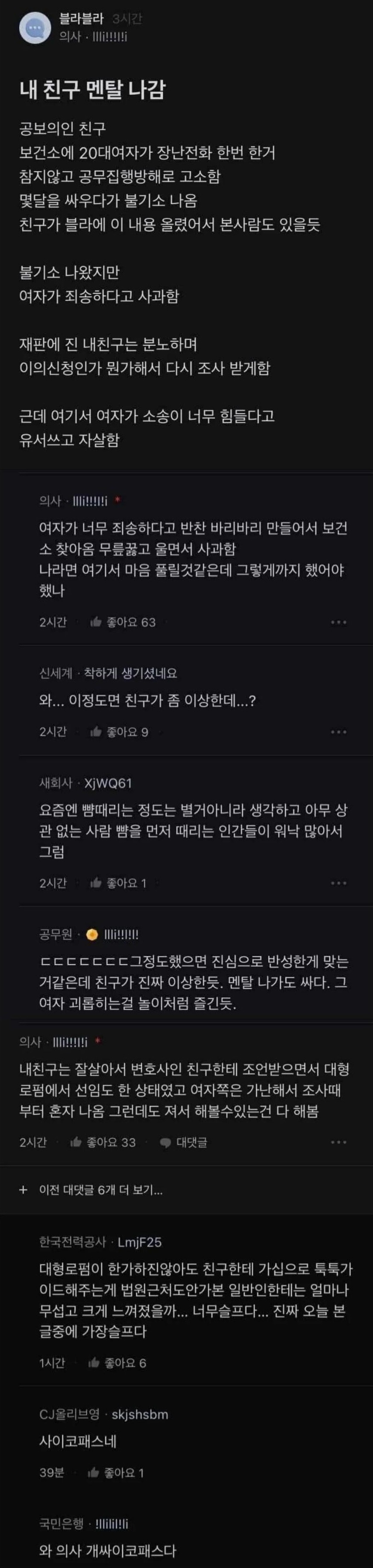373x1568 pixels.
Task: Like XjWQ61's comment
Action: [x=118, y=883]
